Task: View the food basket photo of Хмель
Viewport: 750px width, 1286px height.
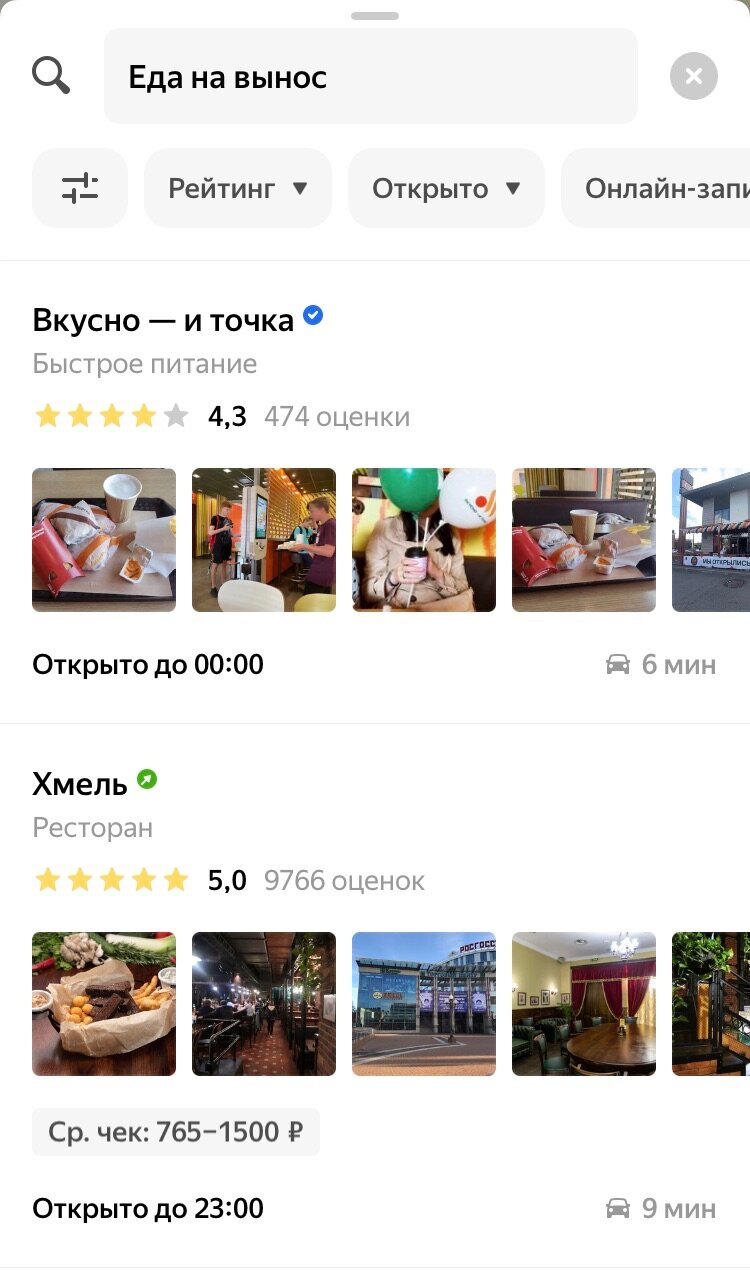Action: [x=104, y=1004]
